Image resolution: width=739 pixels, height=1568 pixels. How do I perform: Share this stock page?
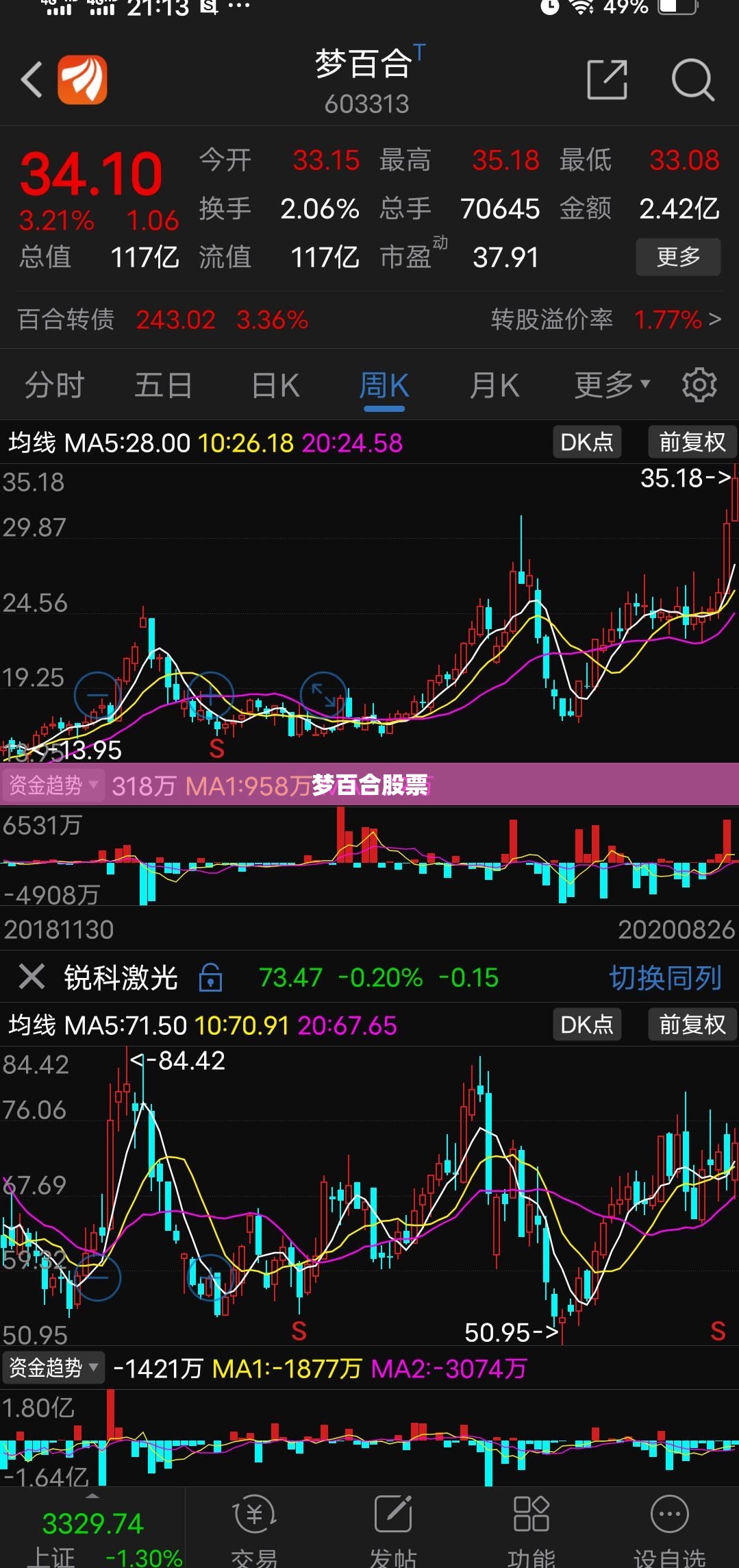[x=608, y=79]
